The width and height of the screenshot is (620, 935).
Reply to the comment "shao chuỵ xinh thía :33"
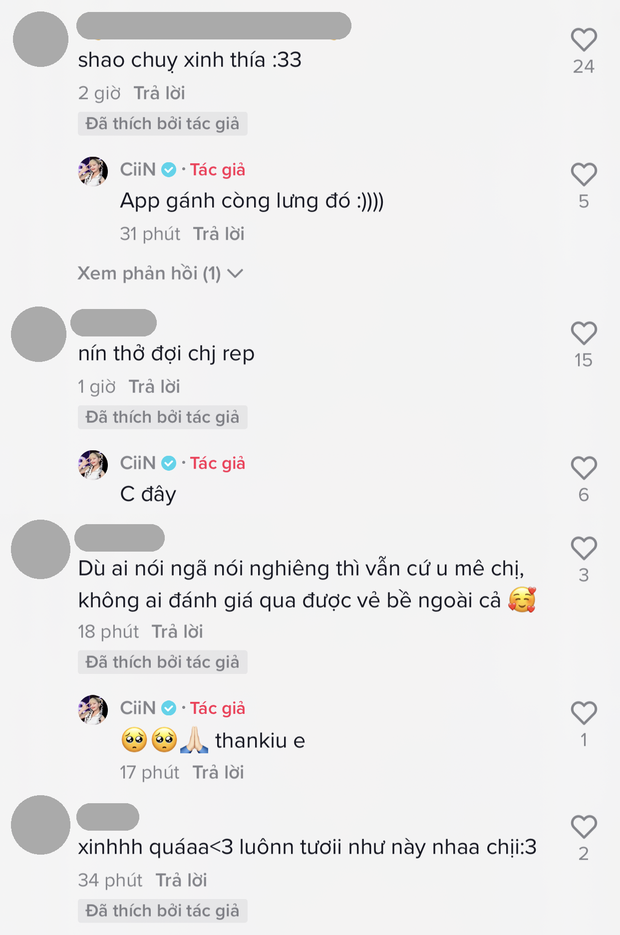click(x=157, y=93)
